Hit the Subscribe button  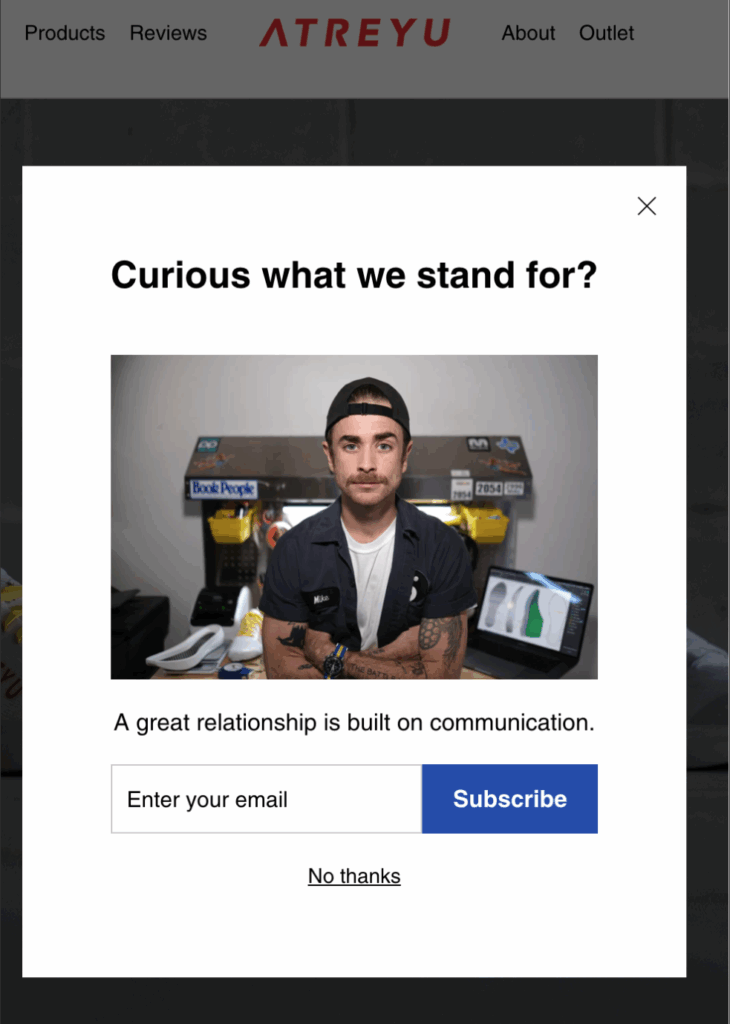(x=510, y=799)
